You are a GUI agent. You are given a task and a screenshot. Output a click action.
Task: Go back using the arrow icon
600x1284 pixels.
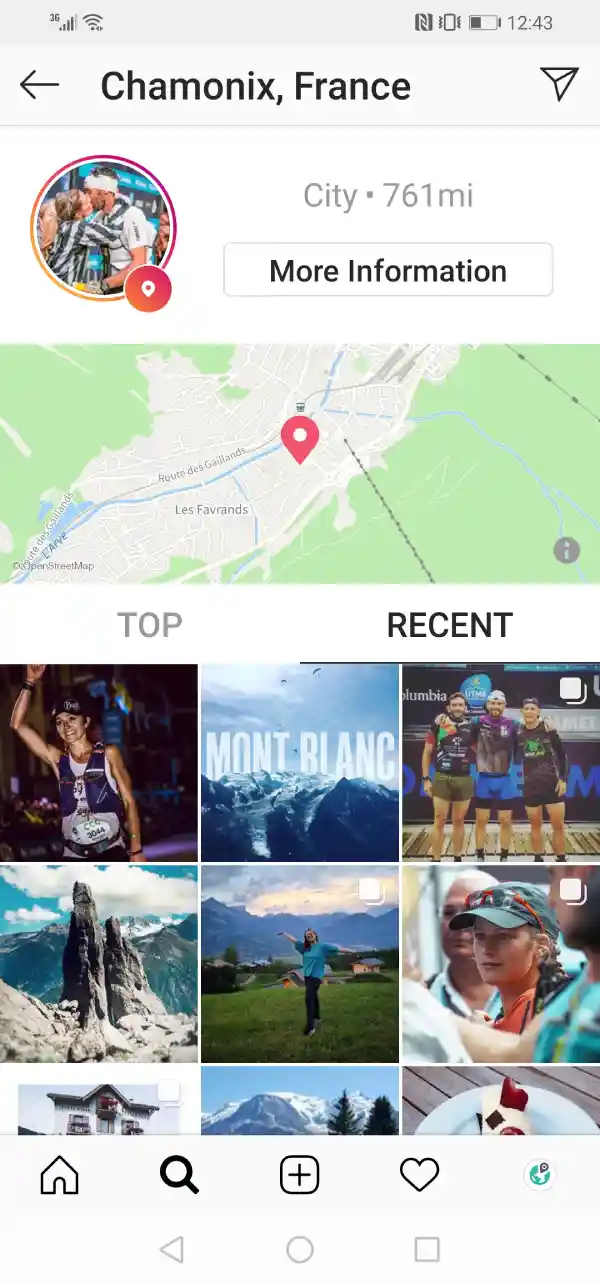(40, 86)
